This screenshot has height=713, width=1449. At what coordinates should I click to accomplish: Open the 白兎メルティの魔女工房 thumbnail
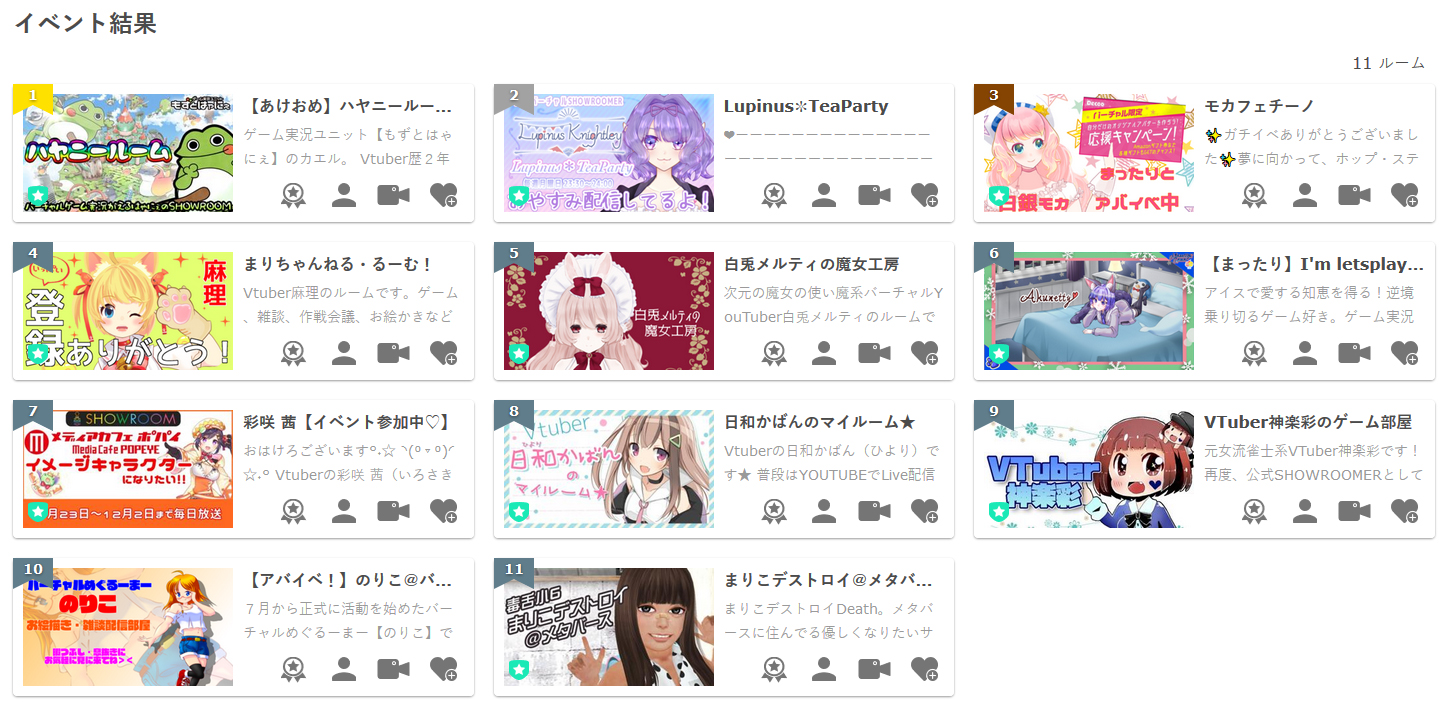608,311
